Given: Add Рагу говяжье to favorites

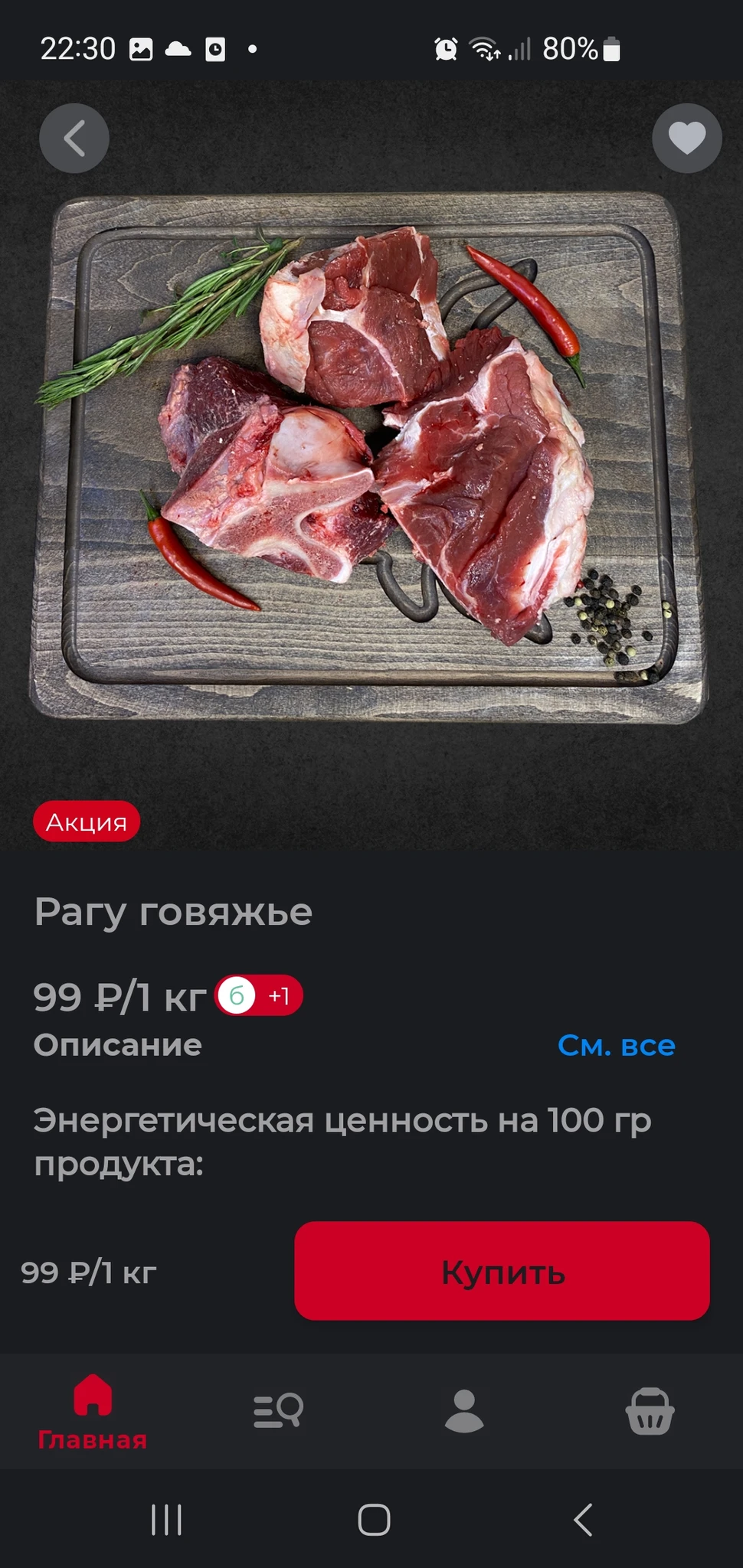Looking at the screenshot, I should tap(686, 139).
